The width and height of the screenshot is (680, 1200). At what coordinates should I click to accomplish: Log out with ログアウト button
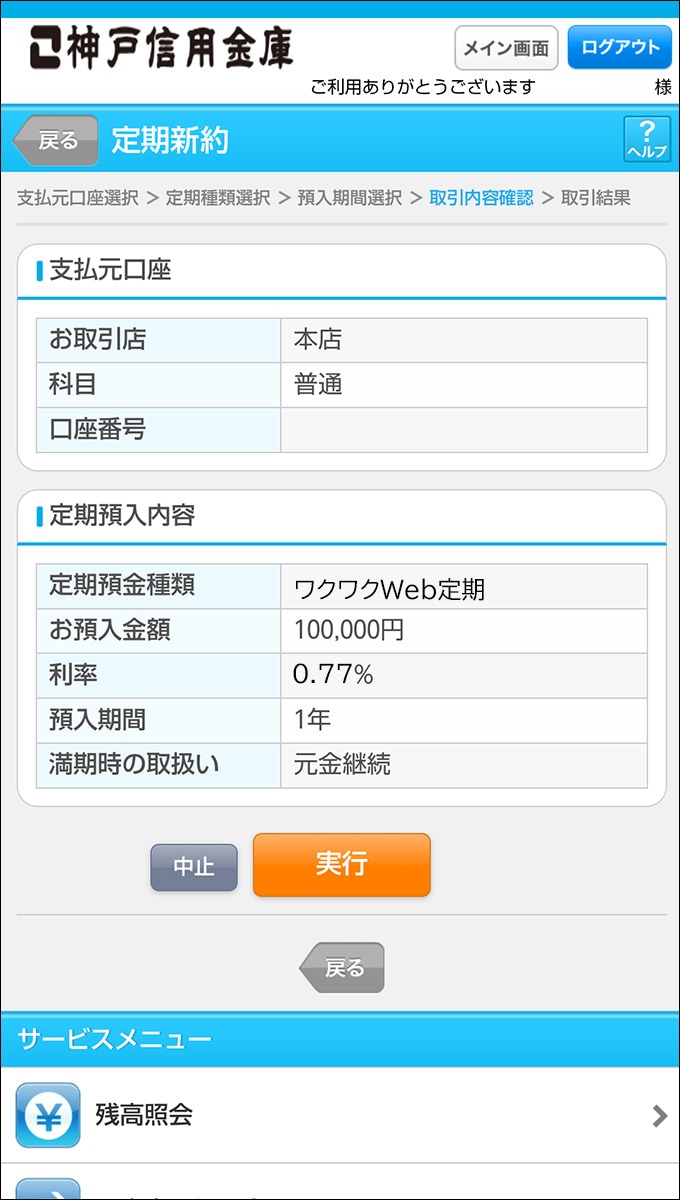coord(620,47)
